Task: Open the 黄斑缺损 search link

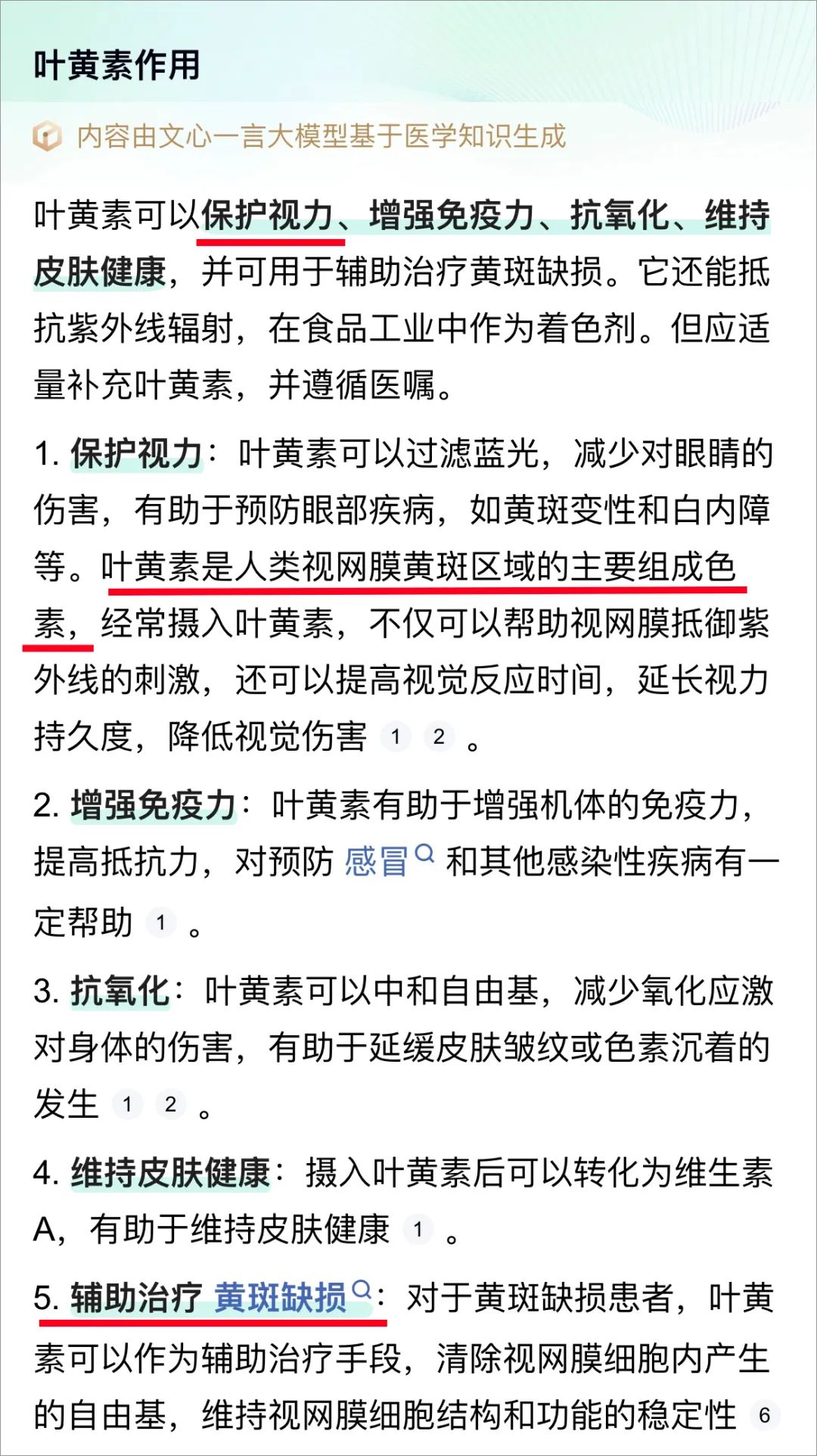Action: tap(293, 1297)
